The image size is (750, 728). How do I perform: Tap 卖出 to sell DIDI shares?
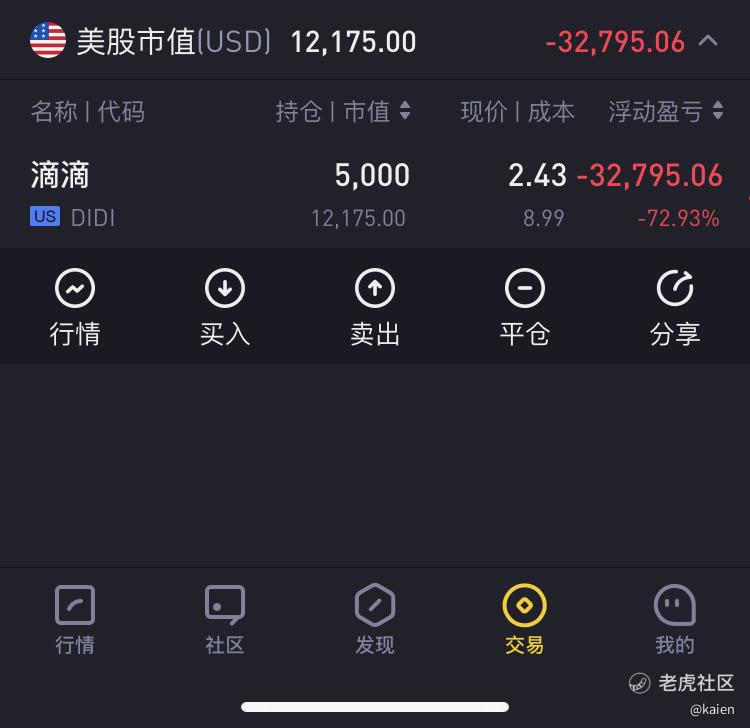(x=375, y=307)
